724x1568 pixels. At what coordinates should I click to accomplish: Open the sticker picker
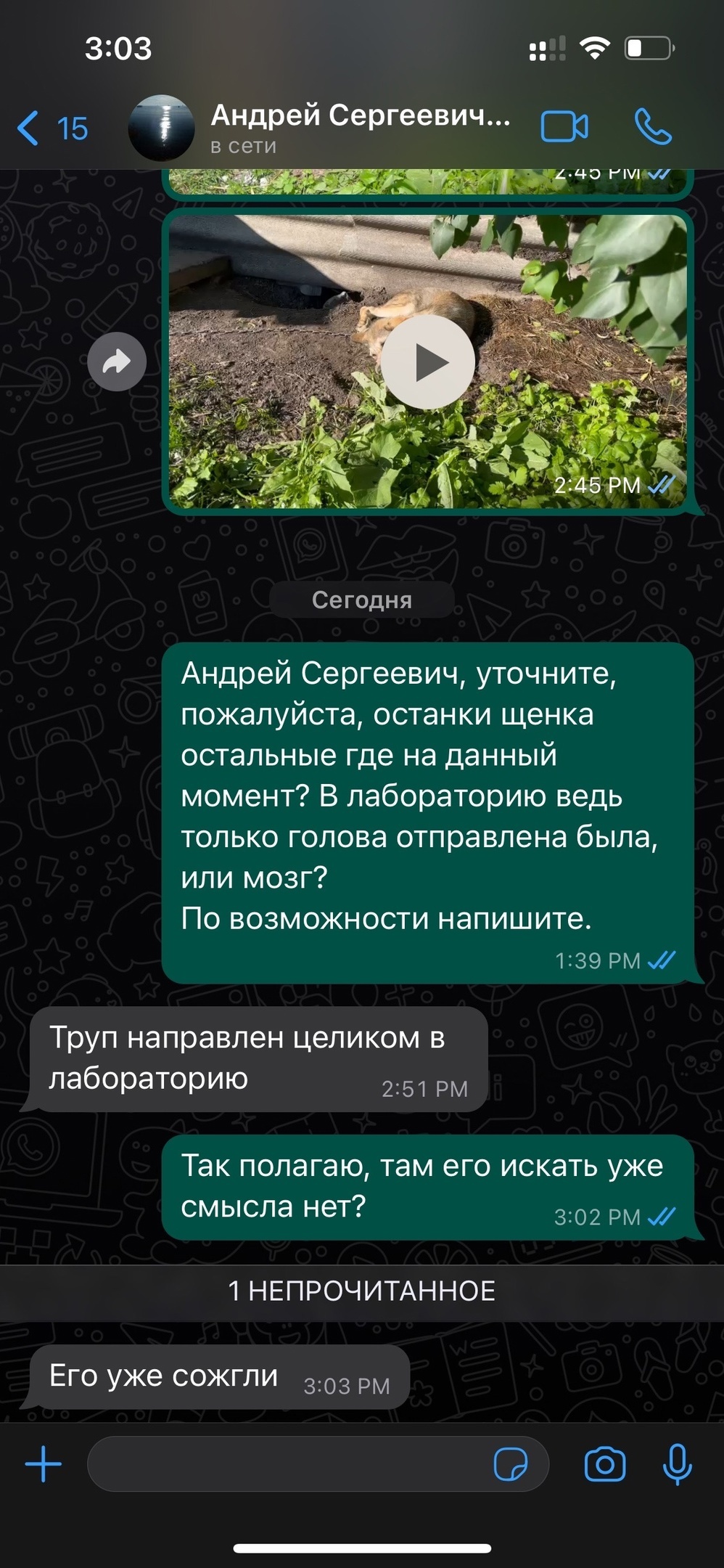tap(511, 1464)
